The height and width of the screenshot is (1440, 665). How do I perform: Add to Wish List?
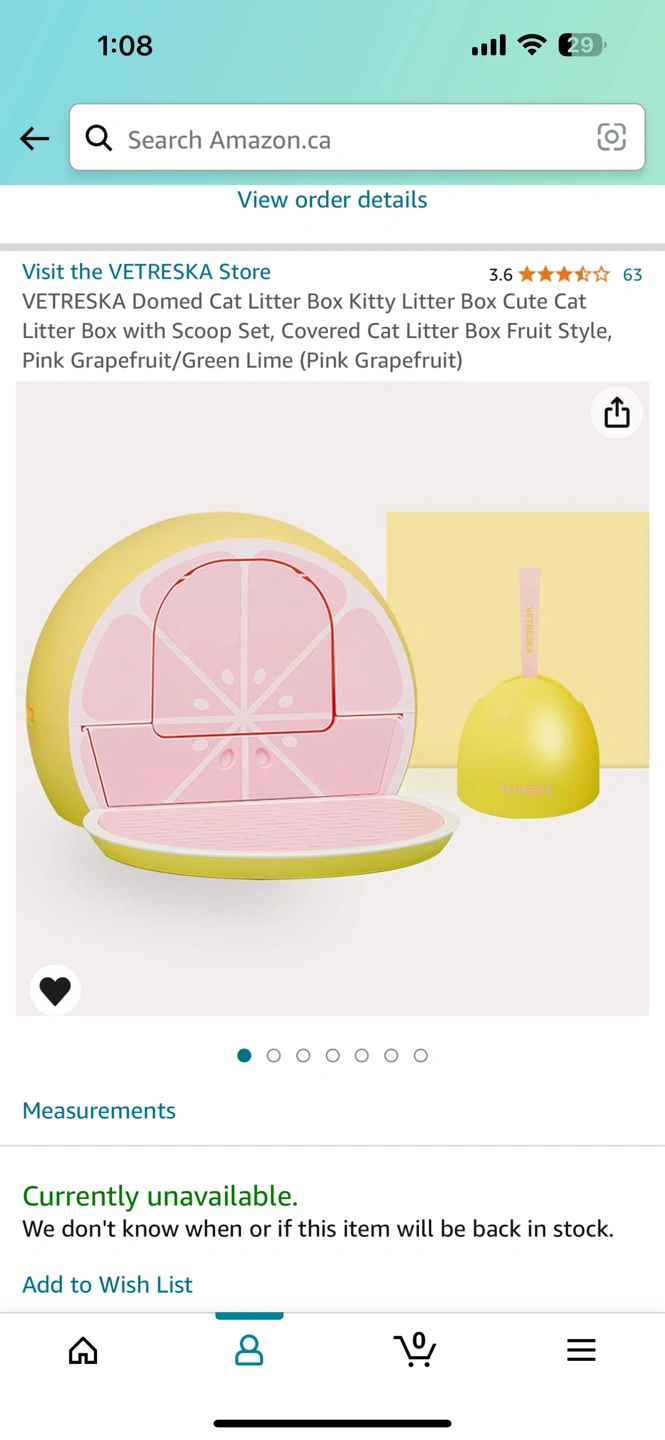[x=108, y=1285]
